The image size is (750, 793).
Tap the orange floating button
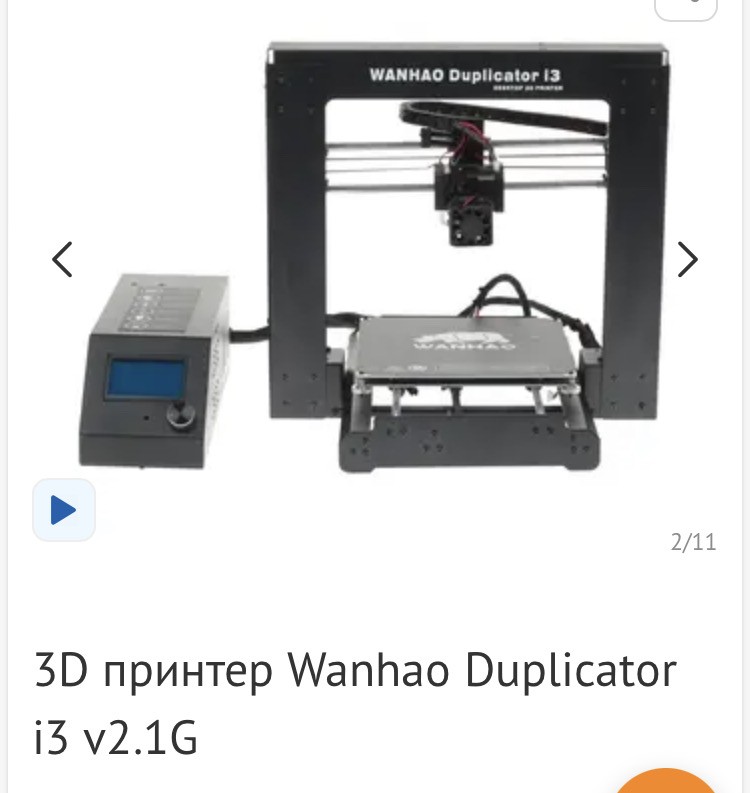point(666,780)
